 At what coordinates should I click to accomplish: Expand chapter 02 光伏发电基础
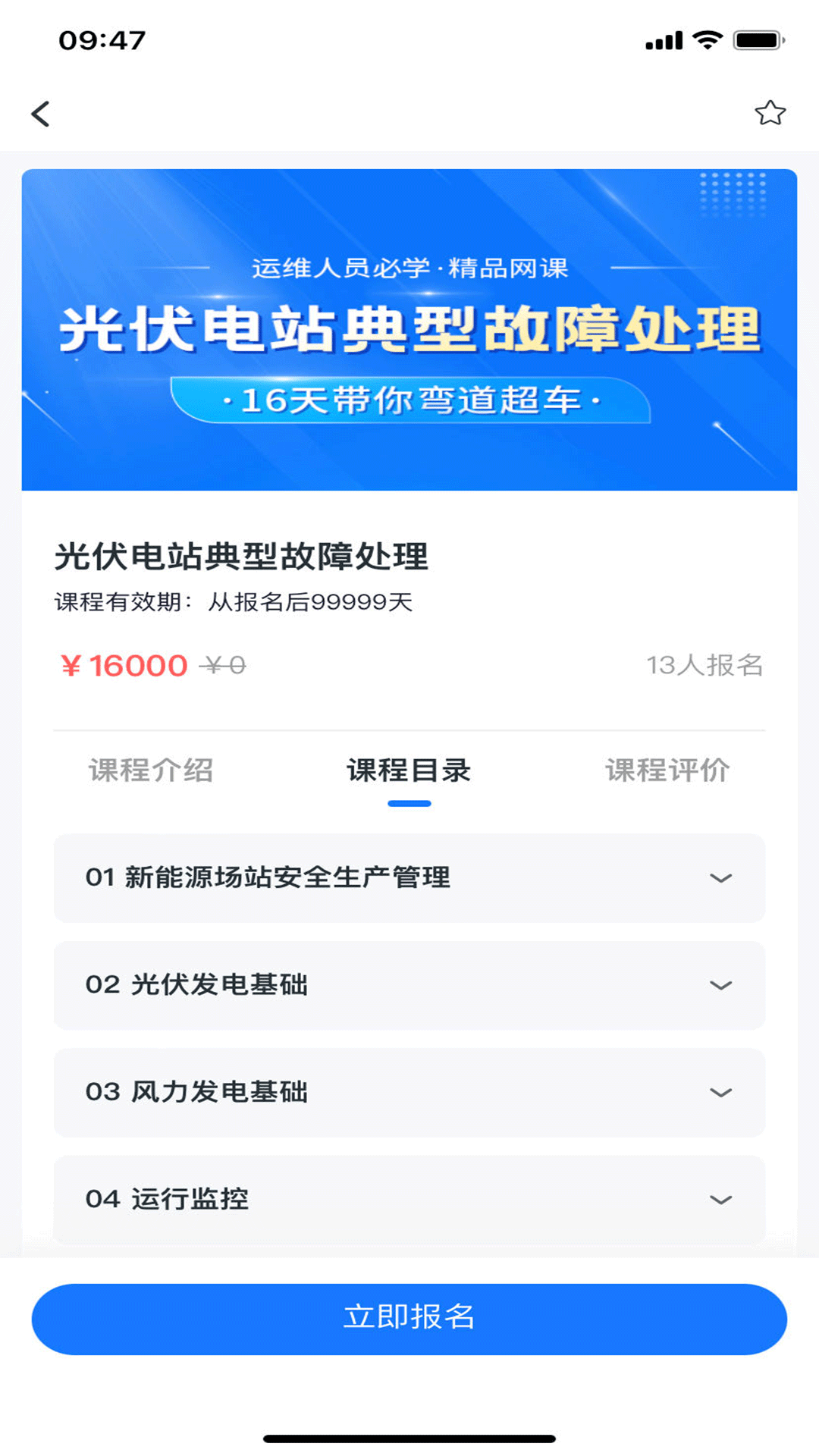(409, 985)
